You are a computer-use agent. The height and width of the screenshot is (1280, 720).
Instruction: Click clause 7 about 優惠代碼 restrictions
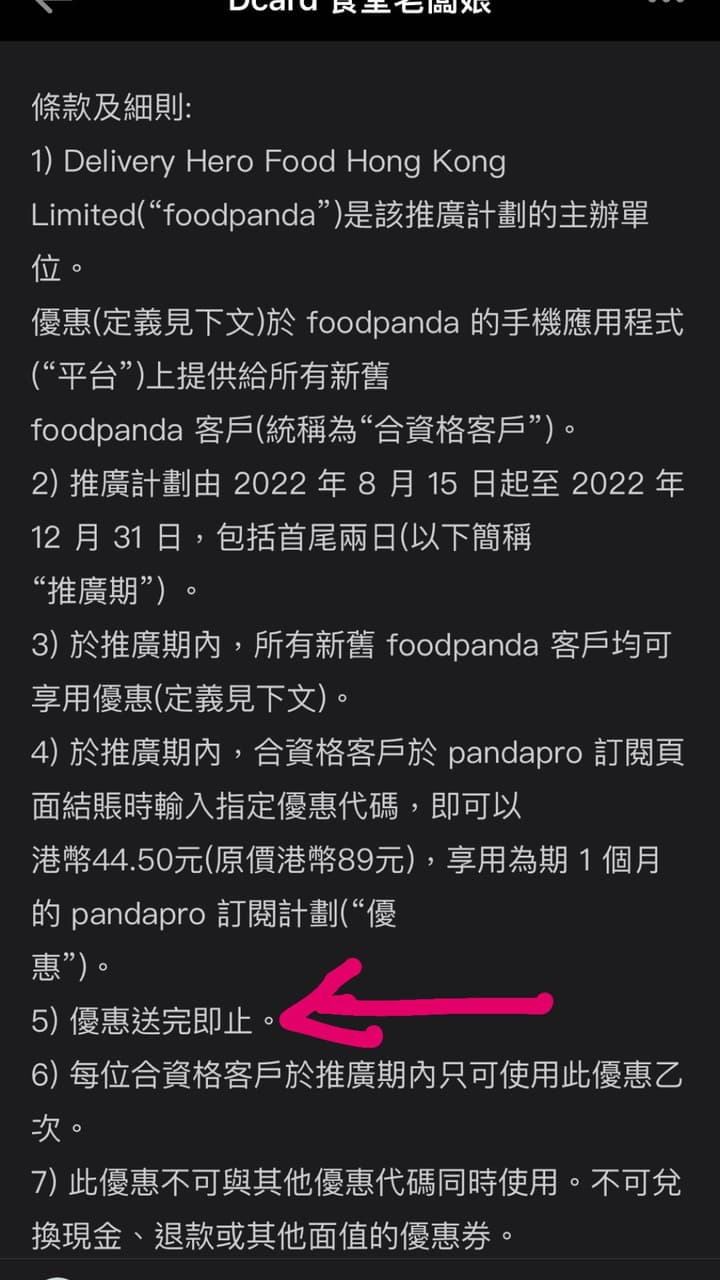pyautogui.click(x=360, y=1183)
